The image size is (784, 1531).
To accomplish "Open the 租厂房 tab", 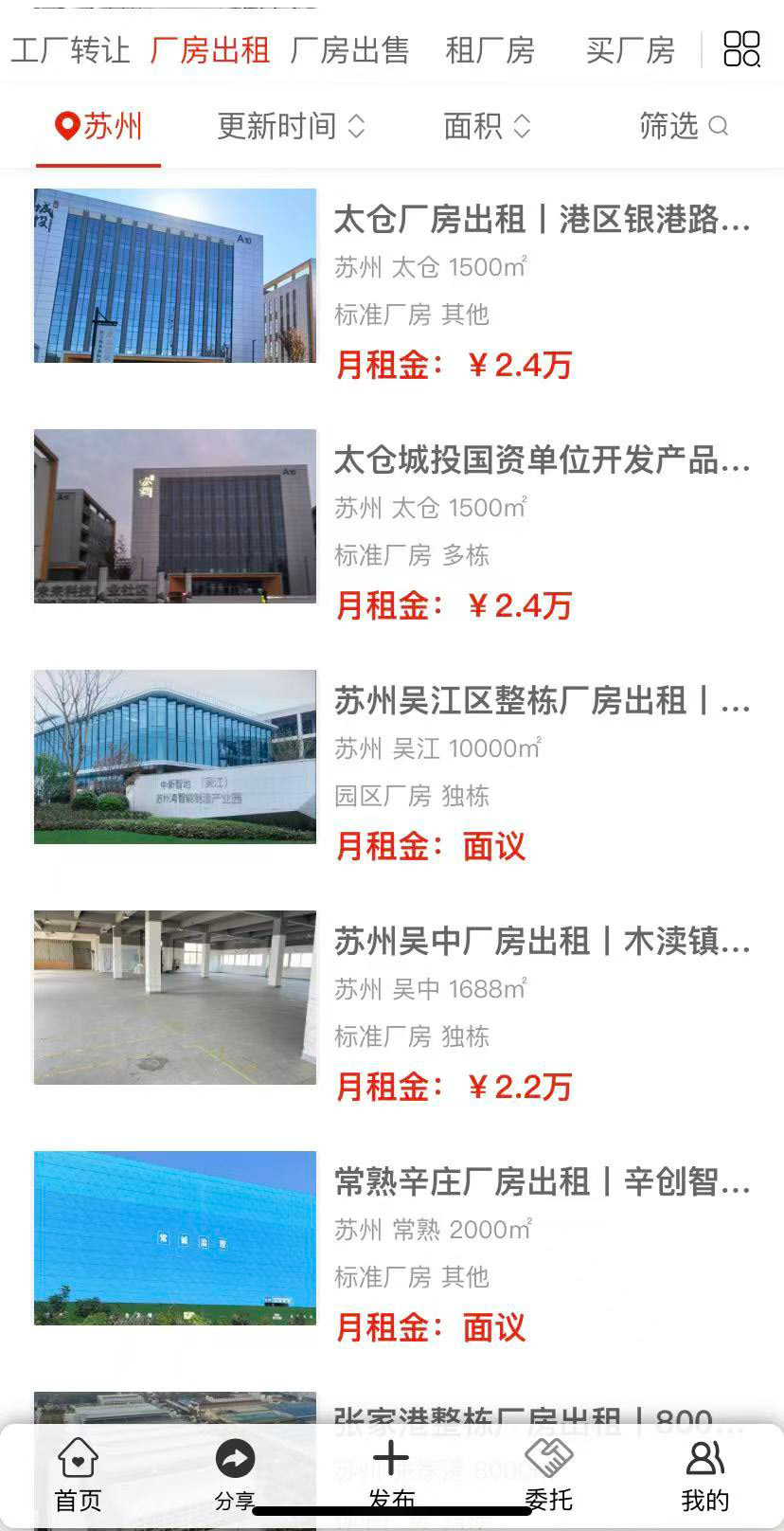I will click(490, 50).
